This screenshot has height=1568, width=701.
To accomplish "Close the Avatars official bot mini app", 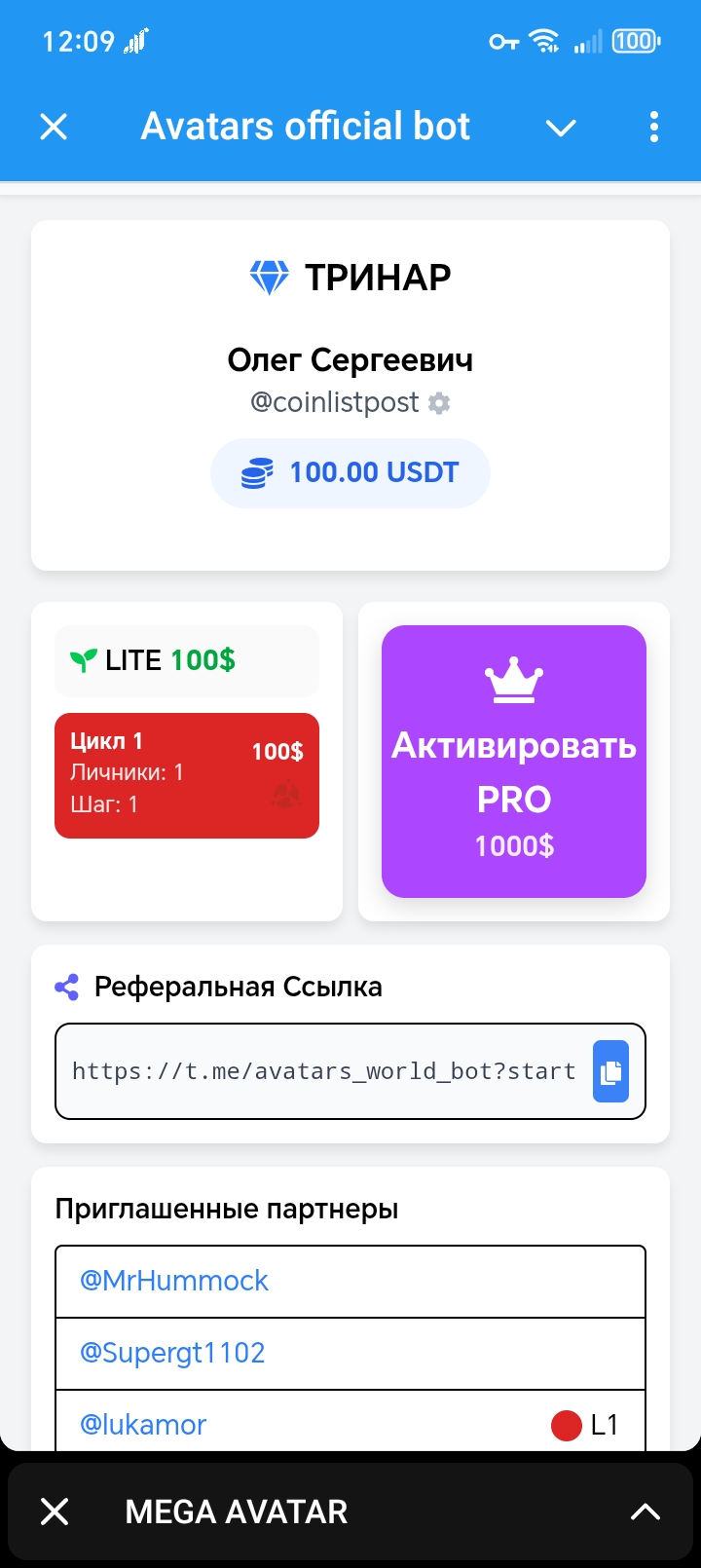I will [x=54, y=127].
